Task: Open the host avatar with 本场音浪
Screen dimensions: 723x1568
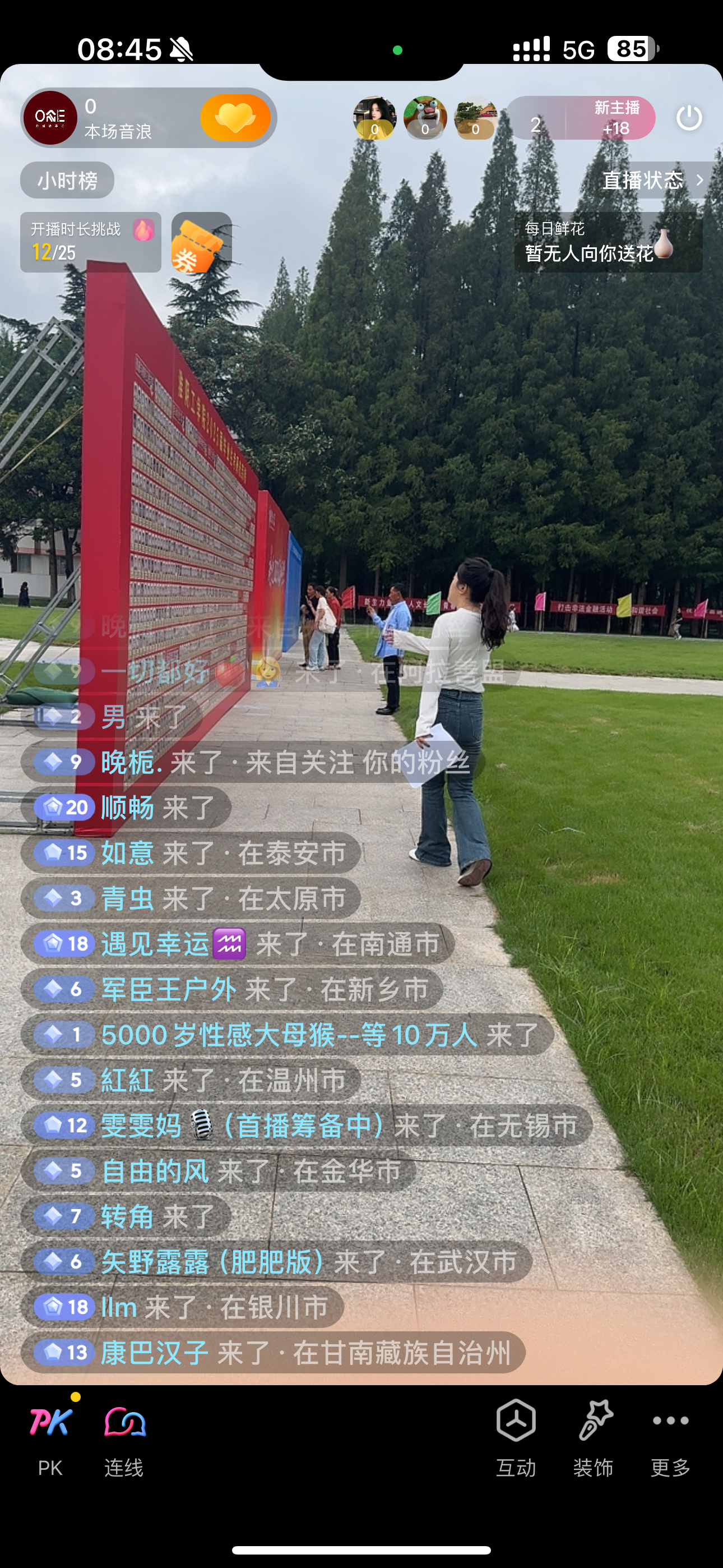Action: [50, 117]
